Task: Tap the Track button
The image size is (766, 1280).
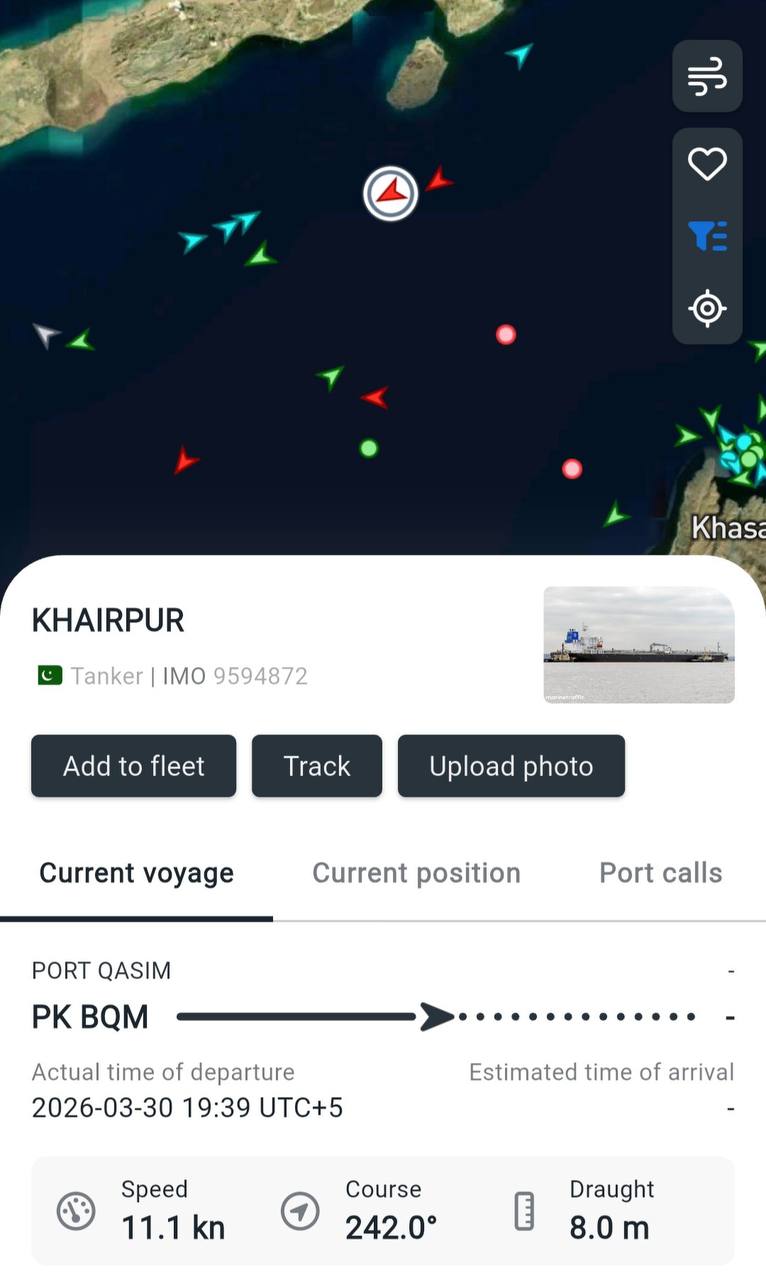Action: coord(317,766)
